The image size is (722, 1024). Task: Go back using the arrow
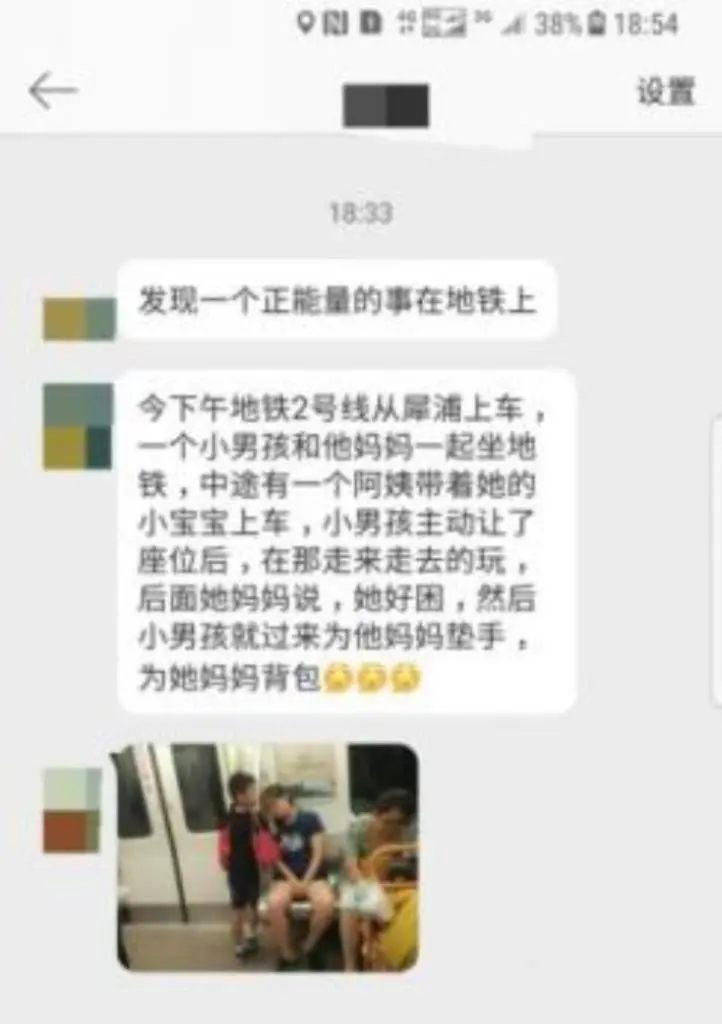[52, 91]
